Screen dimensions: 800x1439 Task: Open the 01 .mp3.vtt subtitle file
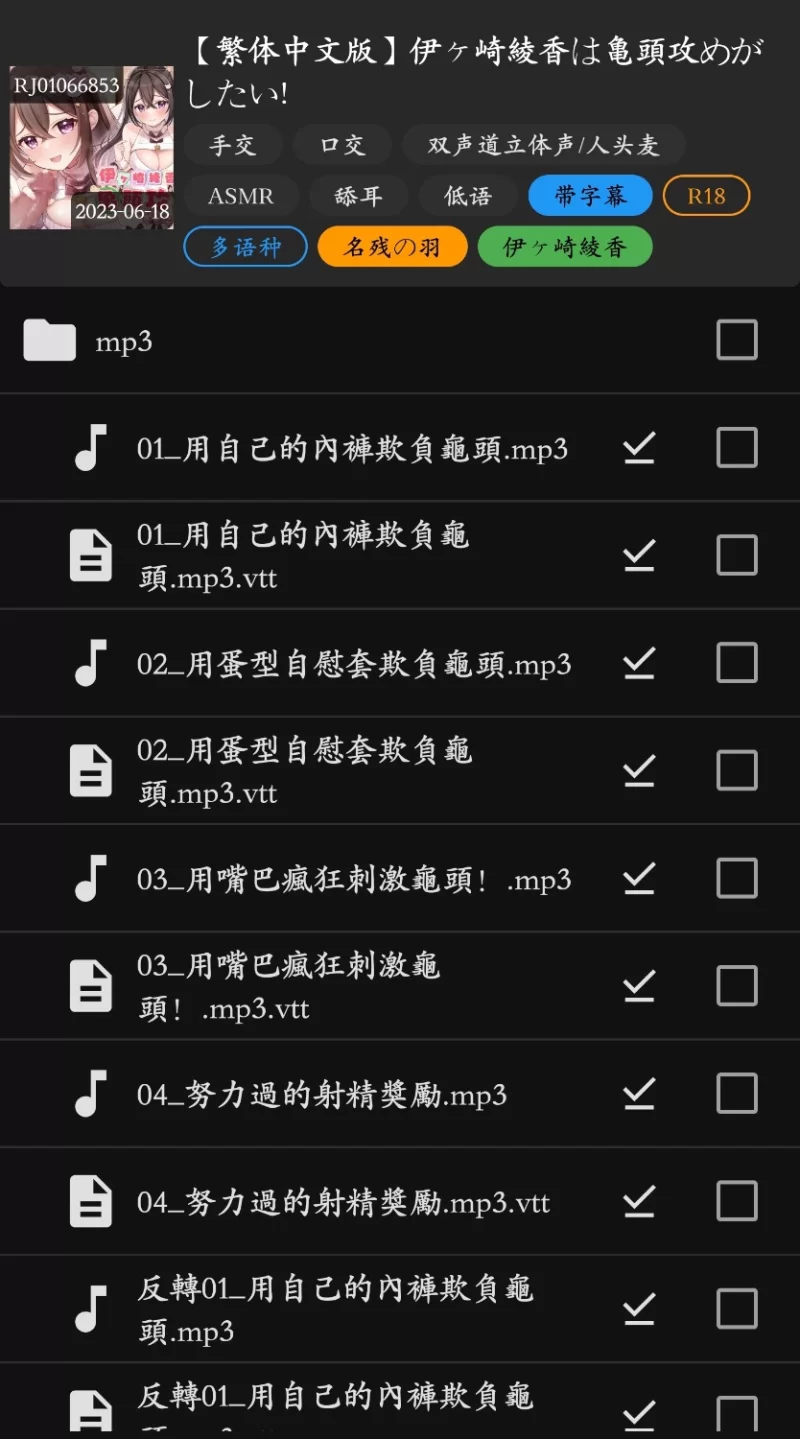click(303, 556)
